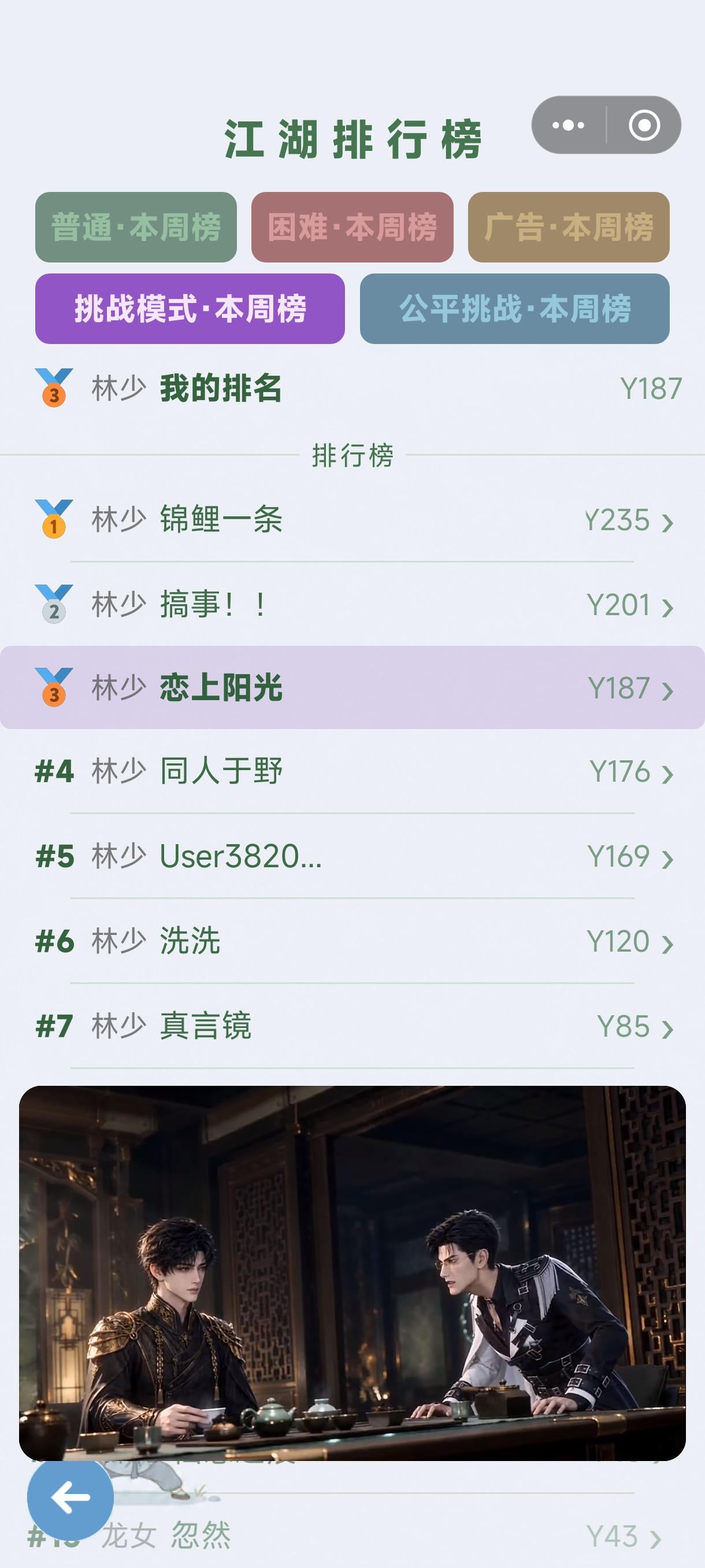This screenshot has width=705, height=1568.
Task: Select the 挑战模式·本周榜 tab
Action: pyautogui.click(x=190, y=309)
